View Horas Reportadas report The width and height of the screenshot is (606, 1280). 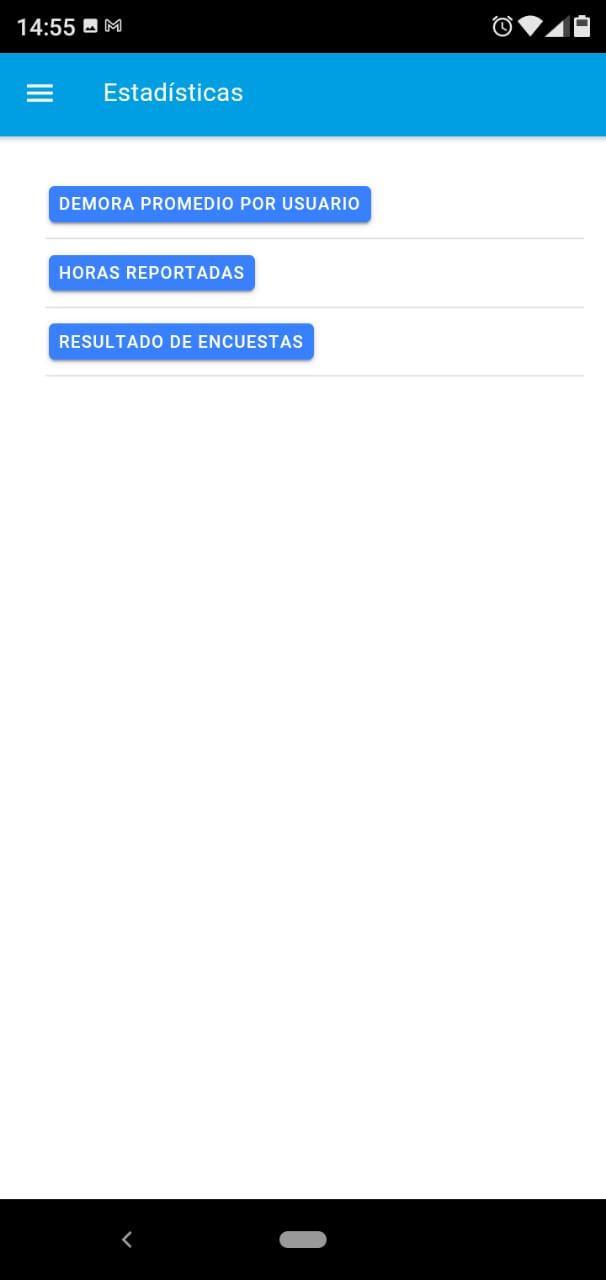(152, 273)
